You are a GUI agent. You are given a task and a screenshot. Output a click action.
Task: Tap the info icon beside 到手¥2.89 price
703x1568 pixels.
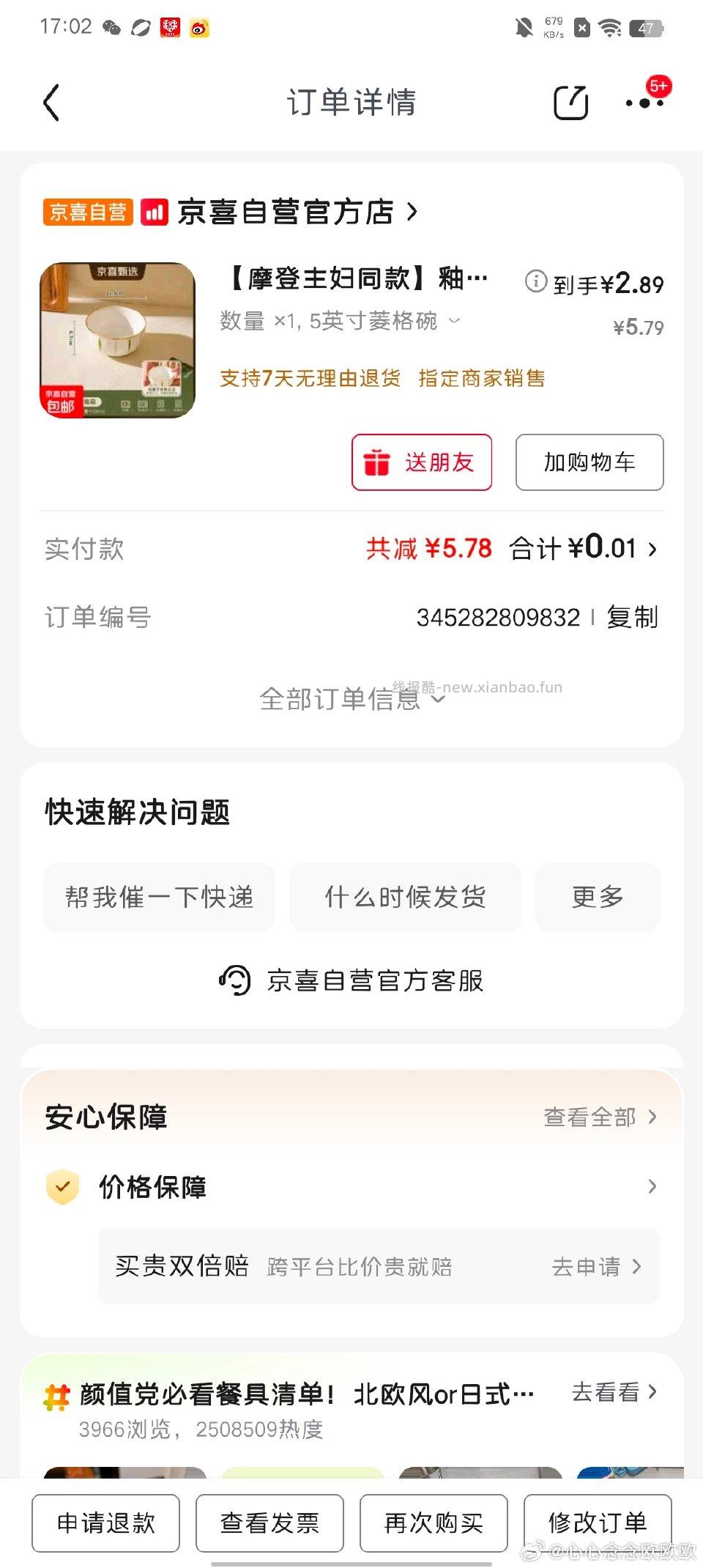point(537,282)
